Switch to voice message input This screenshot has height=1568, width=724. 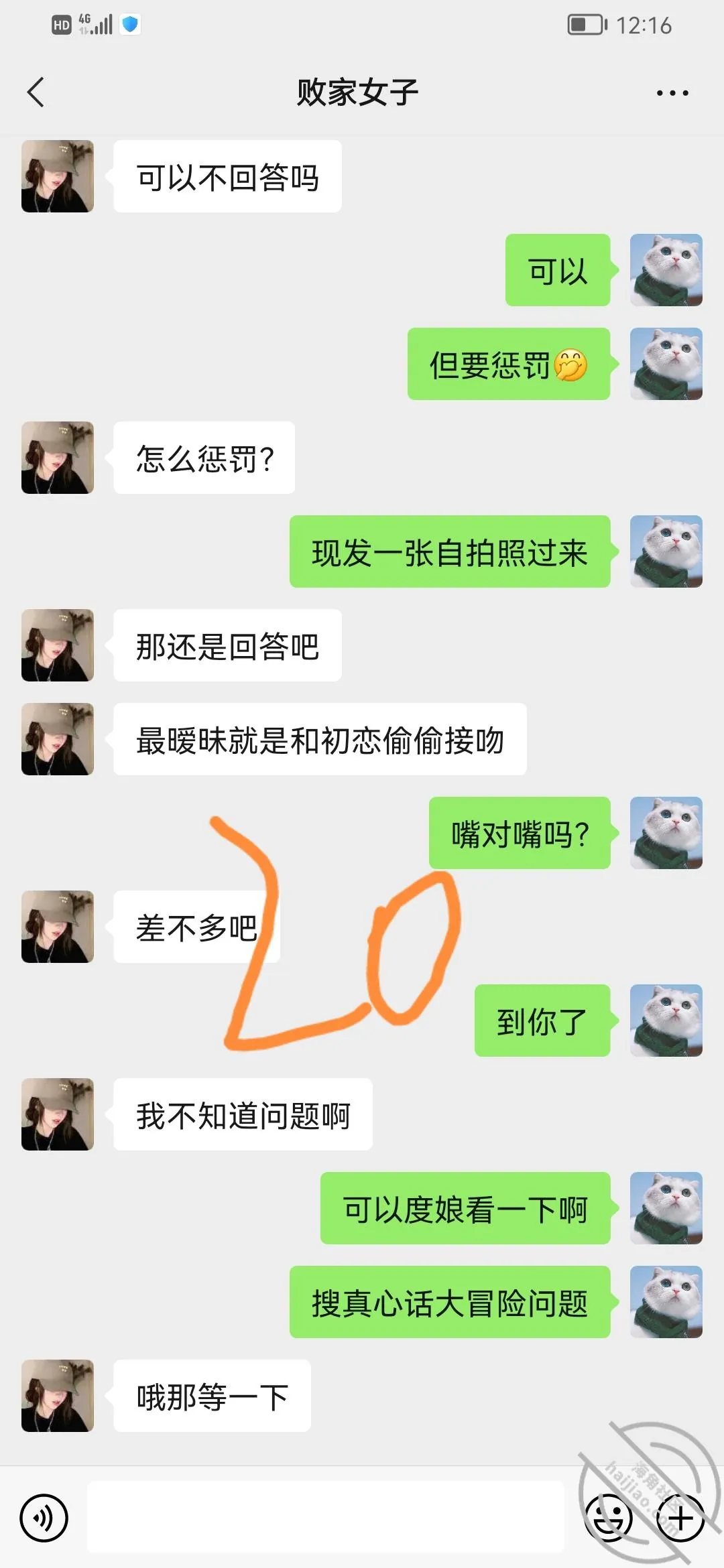pos(44,1518)
